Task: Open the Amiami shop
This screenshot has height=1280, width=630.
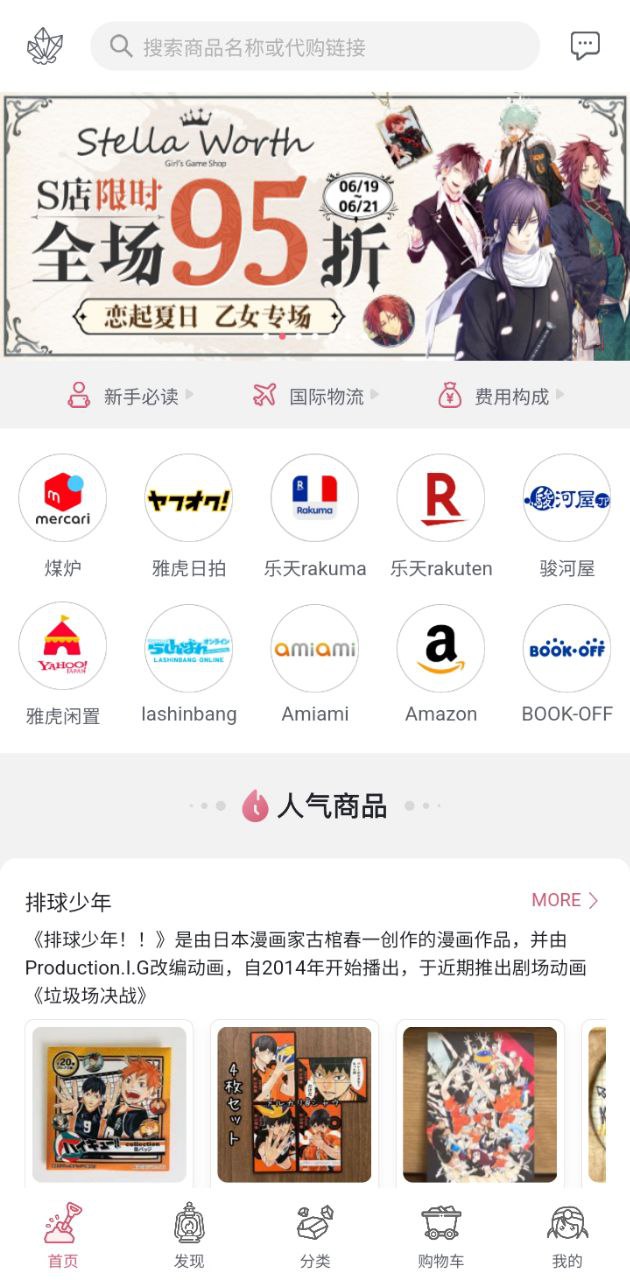Action: click(315, 647)
